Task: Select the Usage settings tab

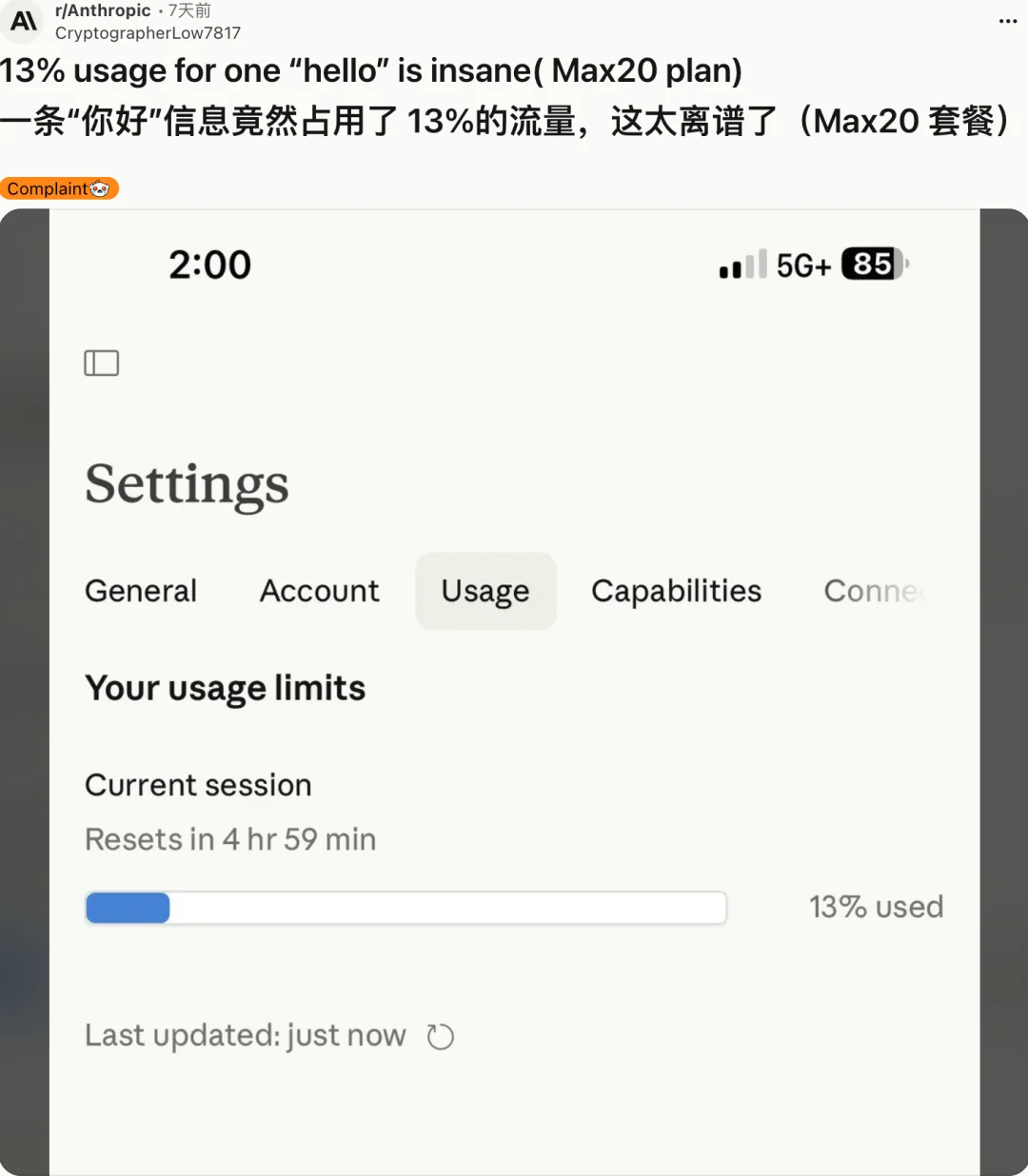Action: [485, 591]
